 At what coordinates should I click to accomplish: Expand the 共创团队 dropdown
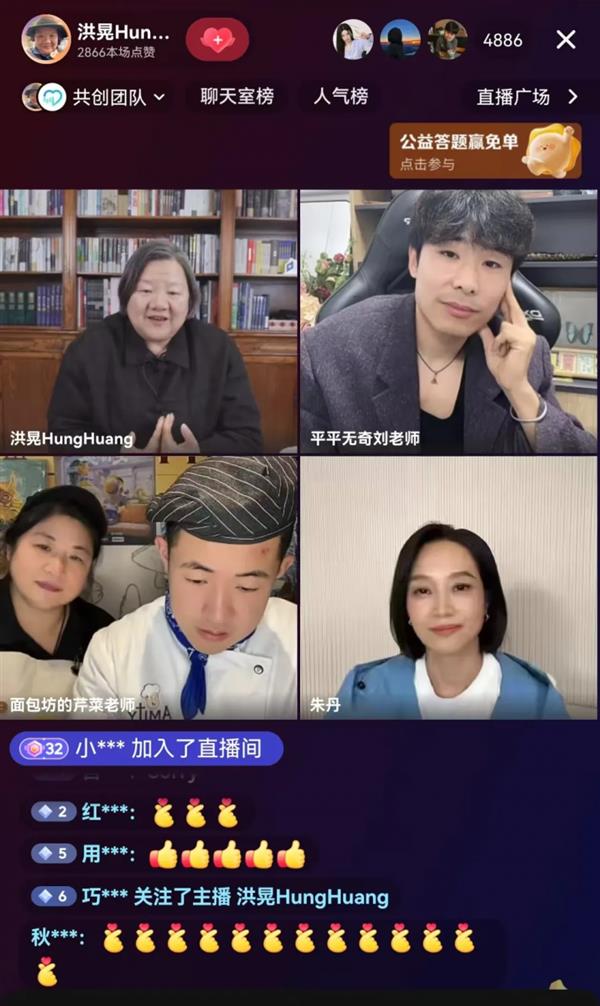coord(95,97)
